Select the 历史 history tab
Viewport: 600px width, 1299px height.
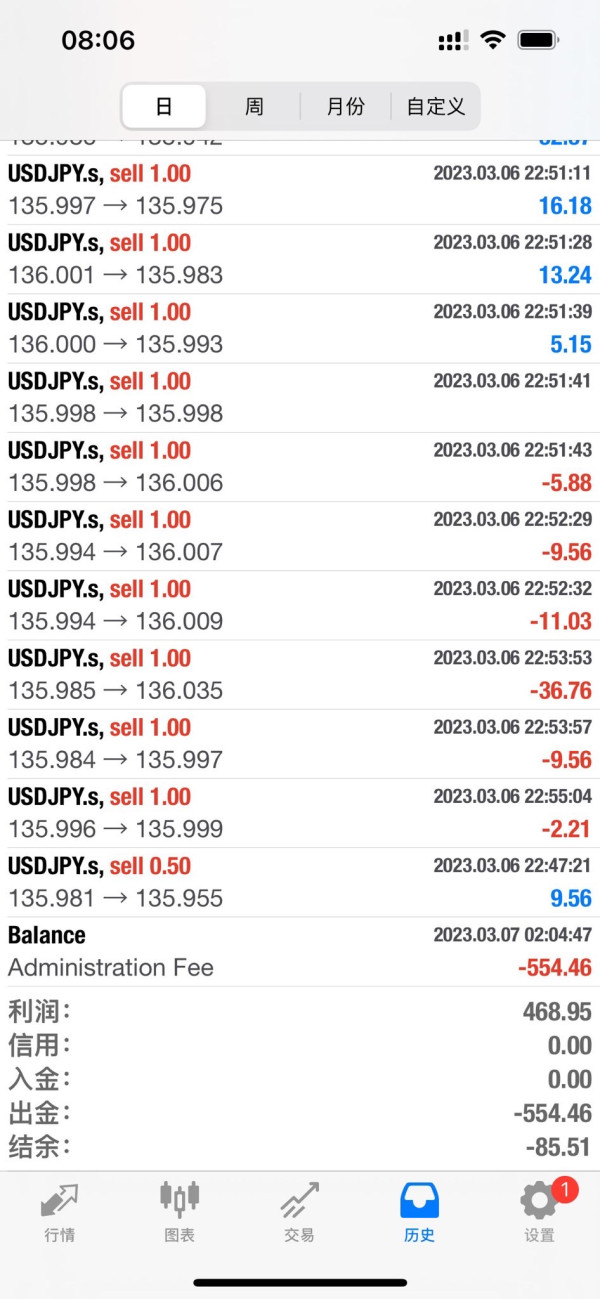pyautogui.click(x=419, y=1211)
